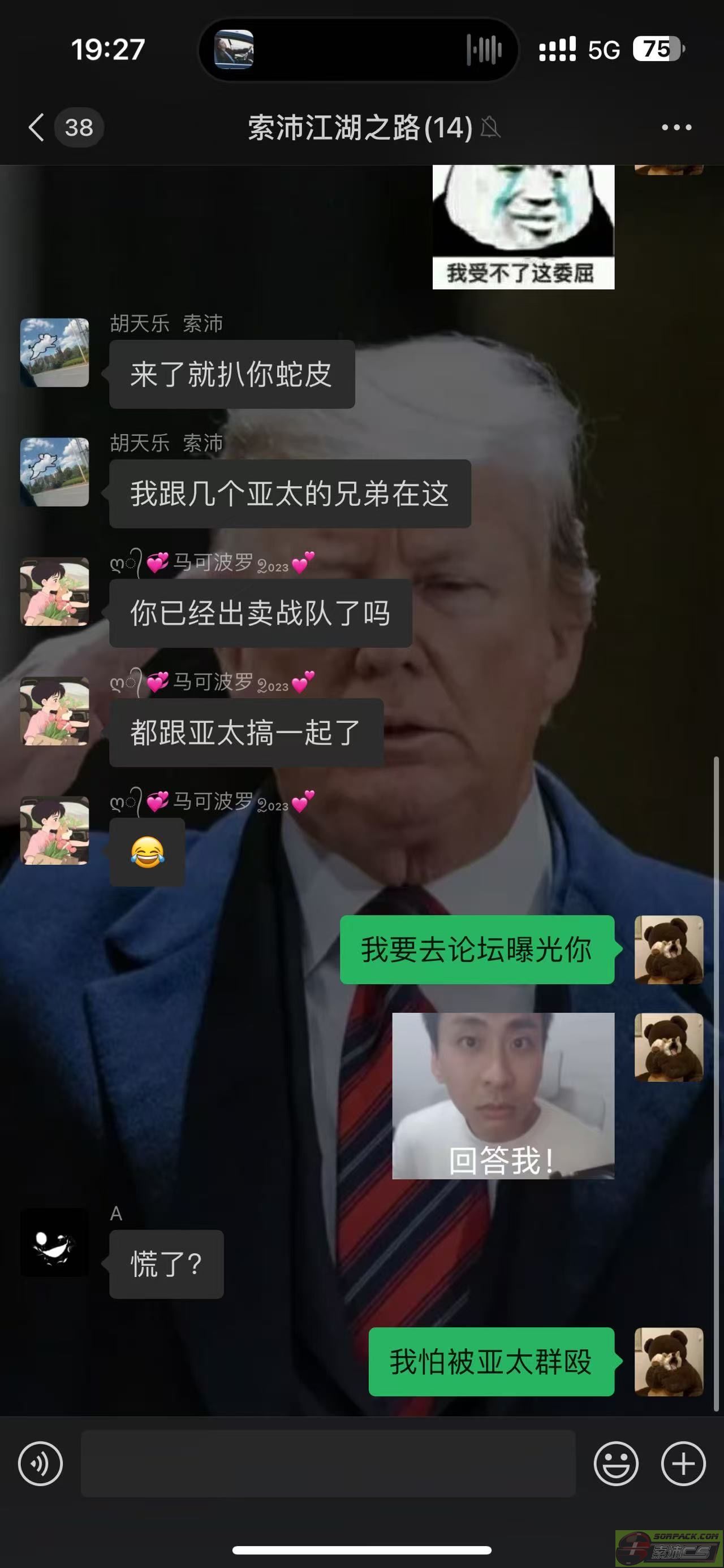Open the emoji sticker panel
Screen dimensions: 724x1568
[615, 1463]
